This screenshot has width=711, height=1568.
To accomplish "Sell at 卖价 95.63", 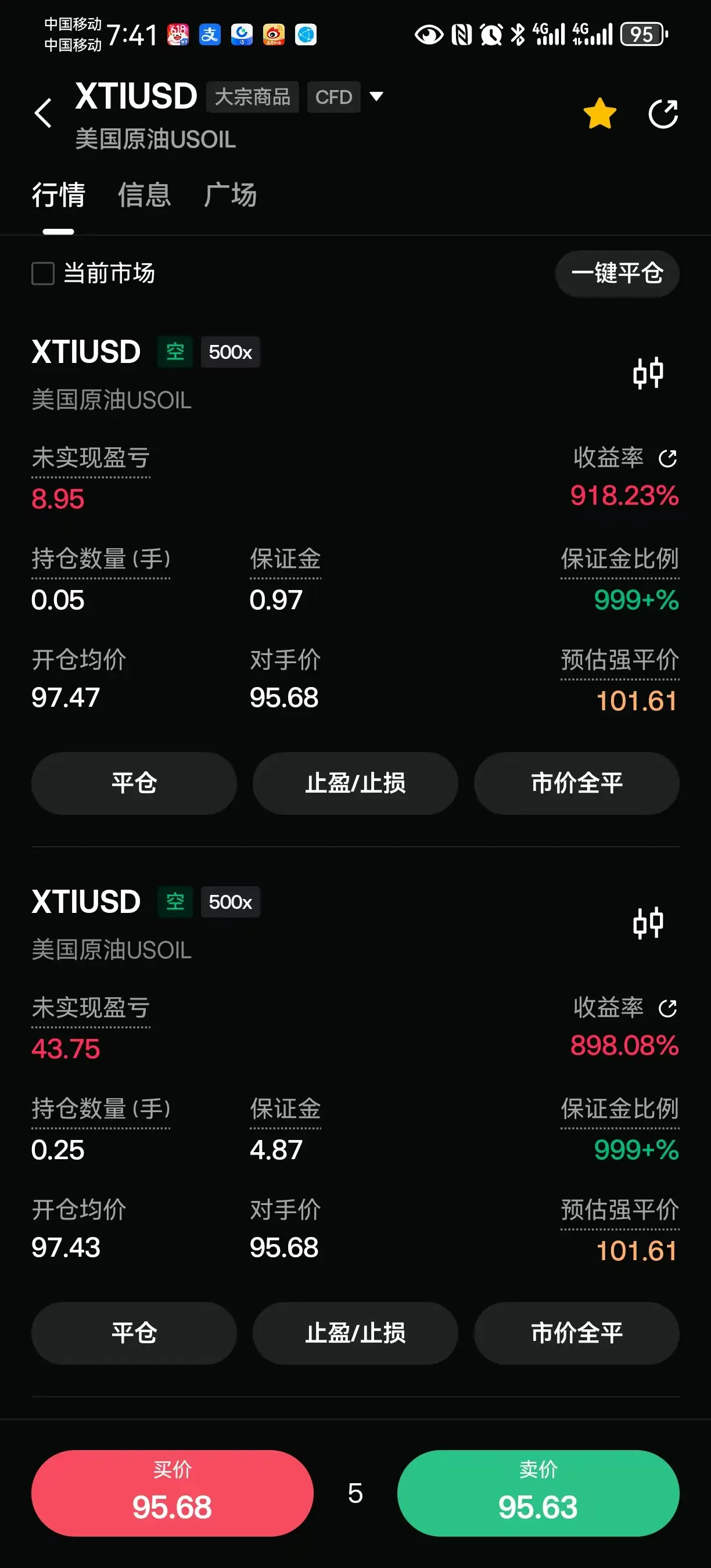I will pos(538,1493).
